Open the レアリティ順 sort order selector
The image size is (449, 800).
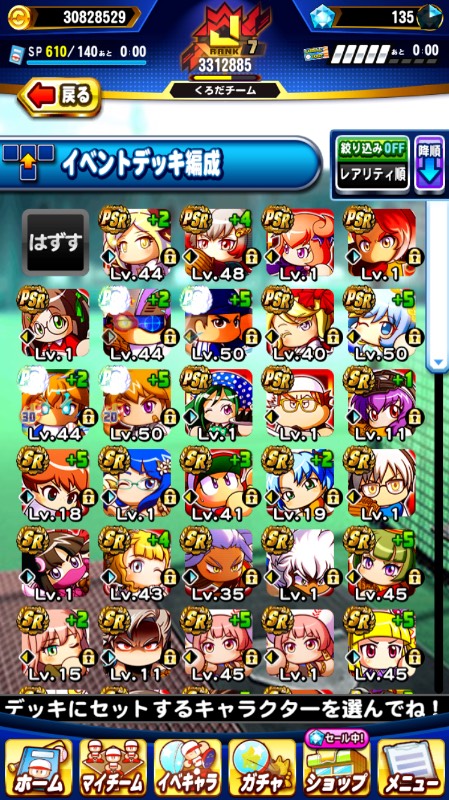[x=371, y=176]
